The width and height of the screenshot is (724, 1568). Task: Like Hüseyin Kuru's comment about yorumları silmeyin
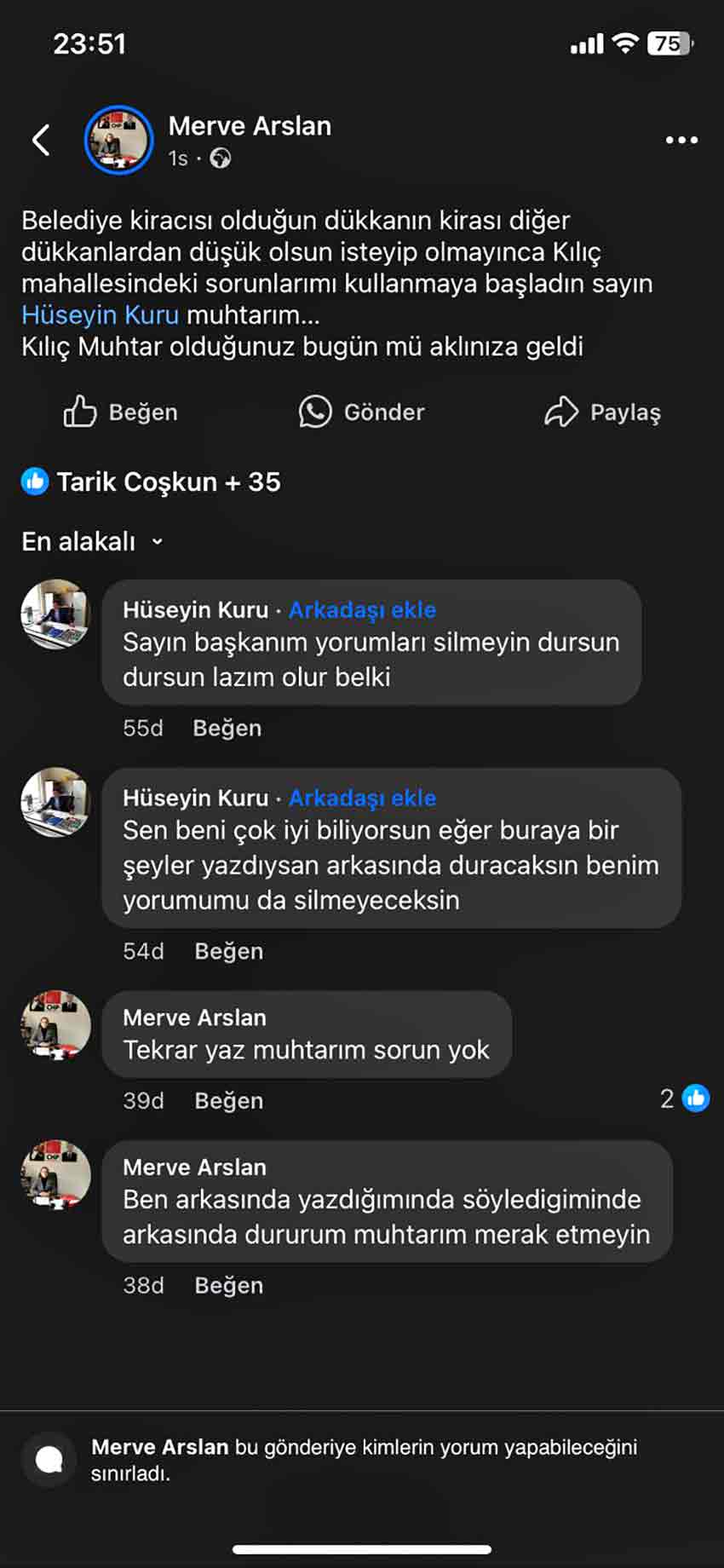click(x=227, y=729)
